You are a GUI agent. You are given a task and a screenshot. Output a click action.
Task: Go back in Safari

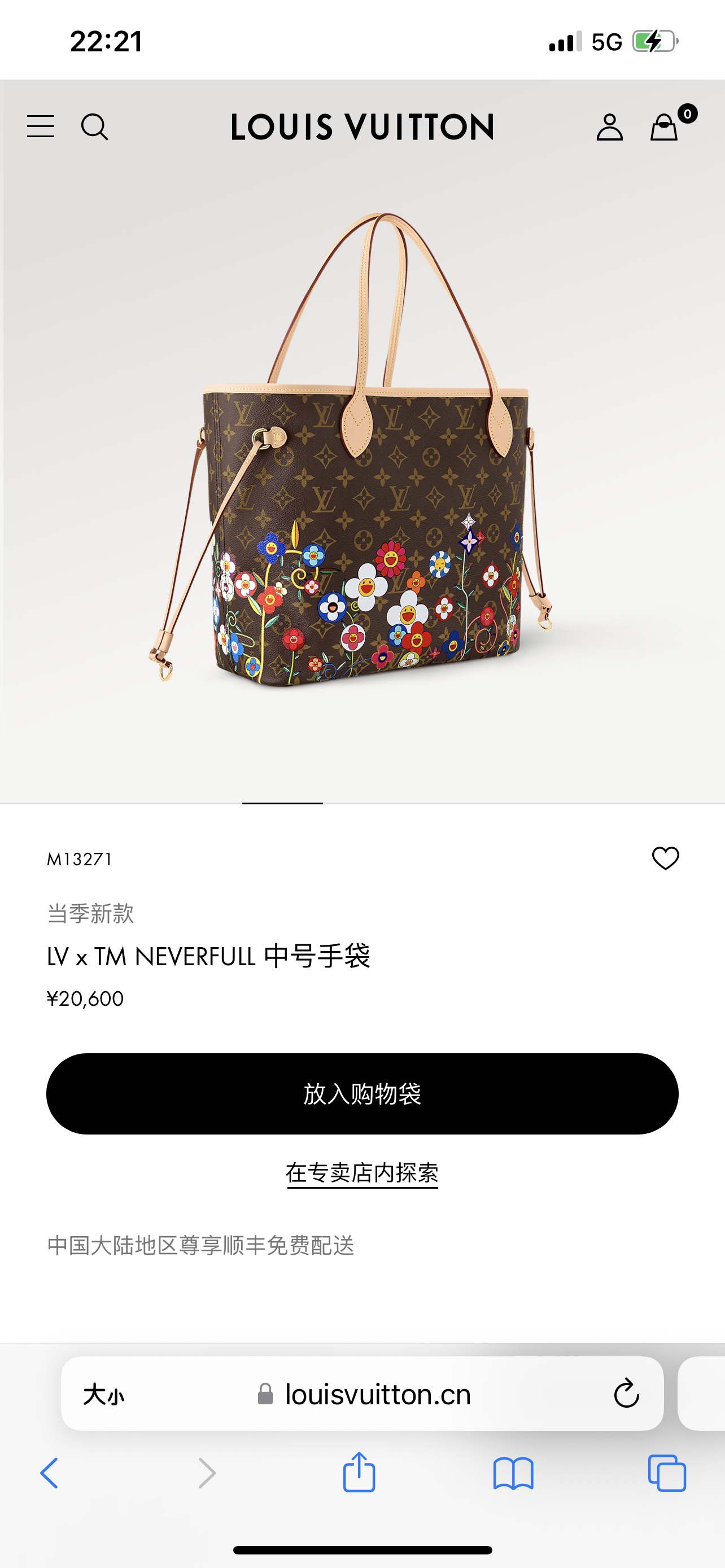point(49,1473)
